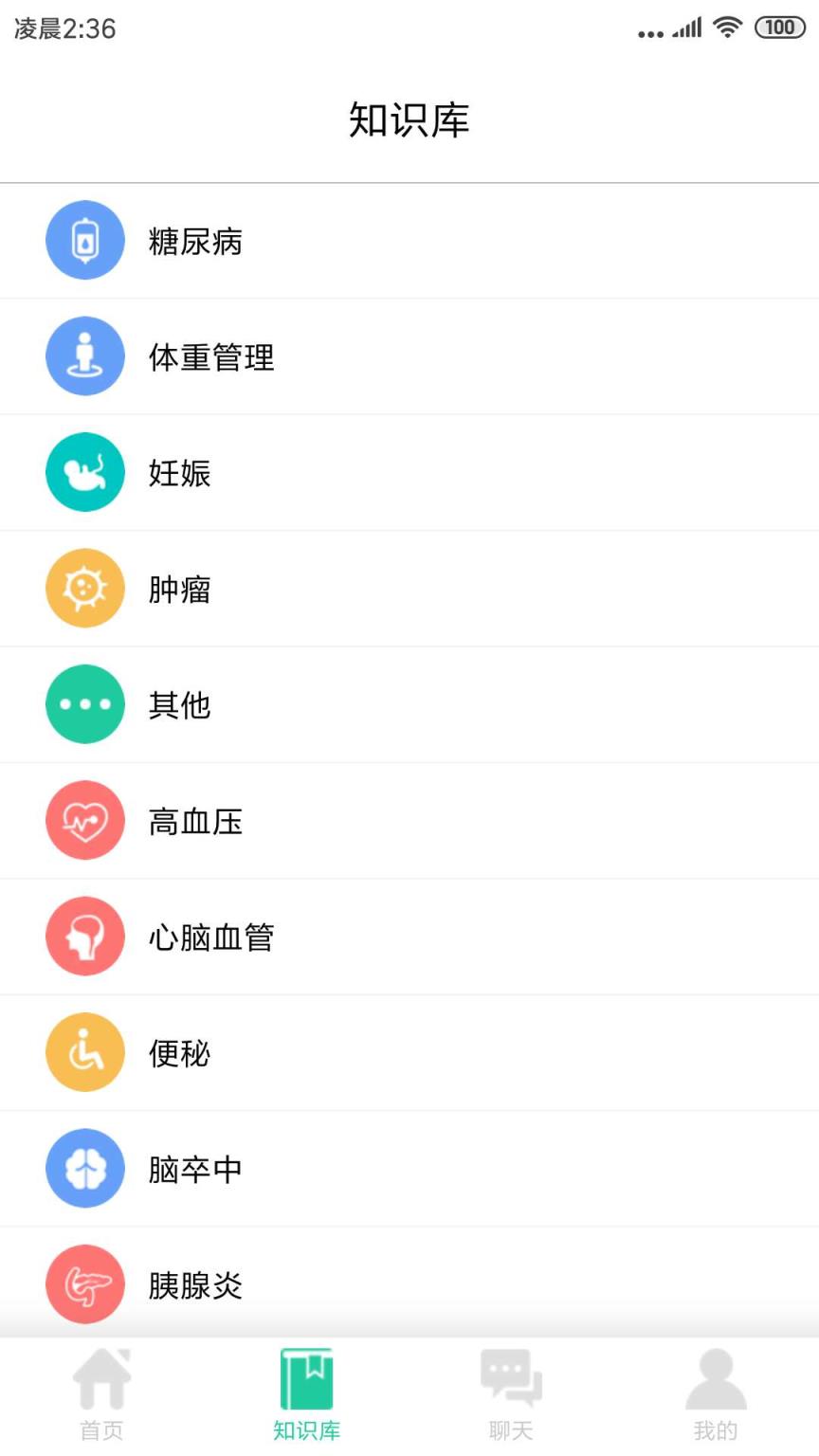Click the green 其他 three-dots icon
Viewport: 819px width, 1456px height.
(85, 703)
